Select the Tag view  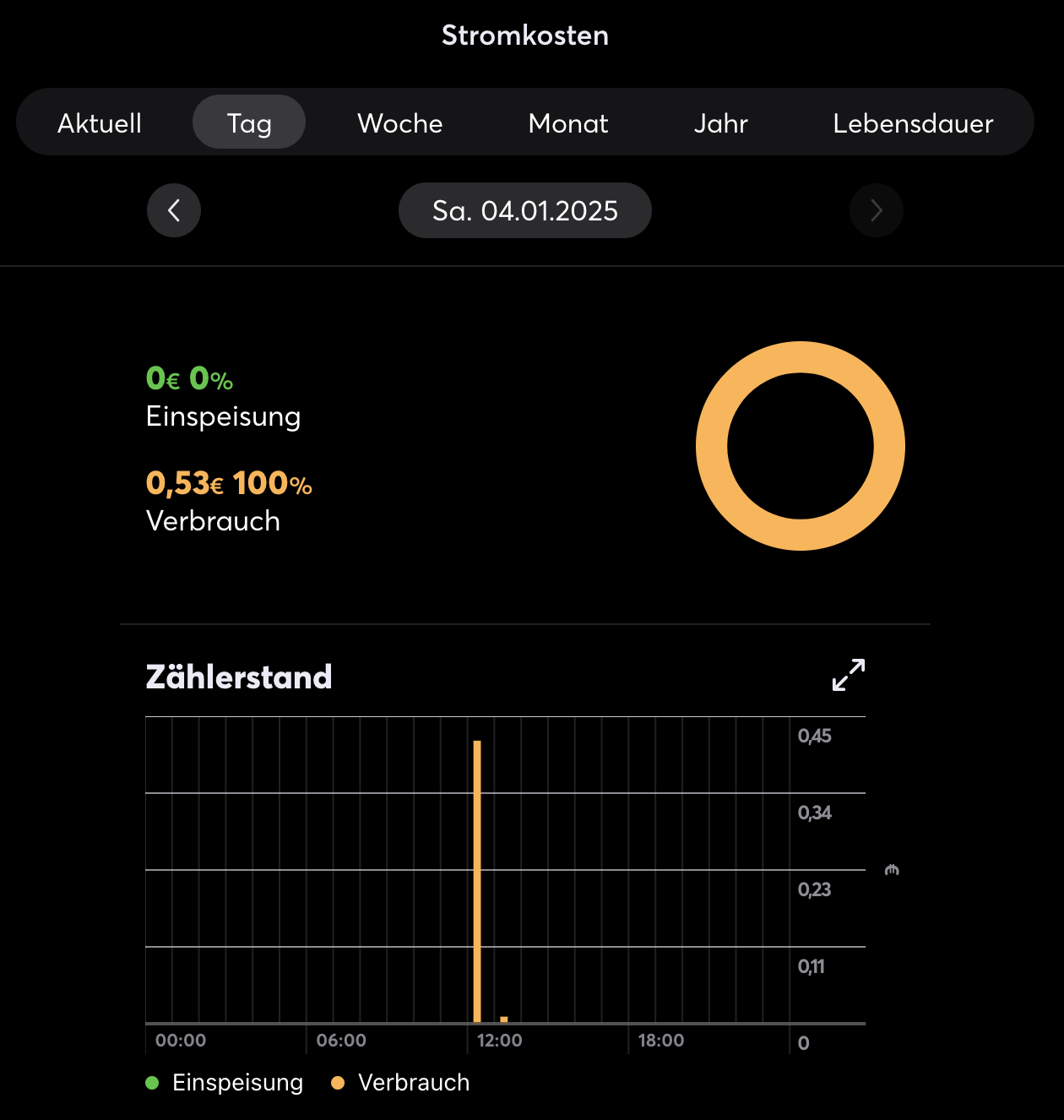249,123
